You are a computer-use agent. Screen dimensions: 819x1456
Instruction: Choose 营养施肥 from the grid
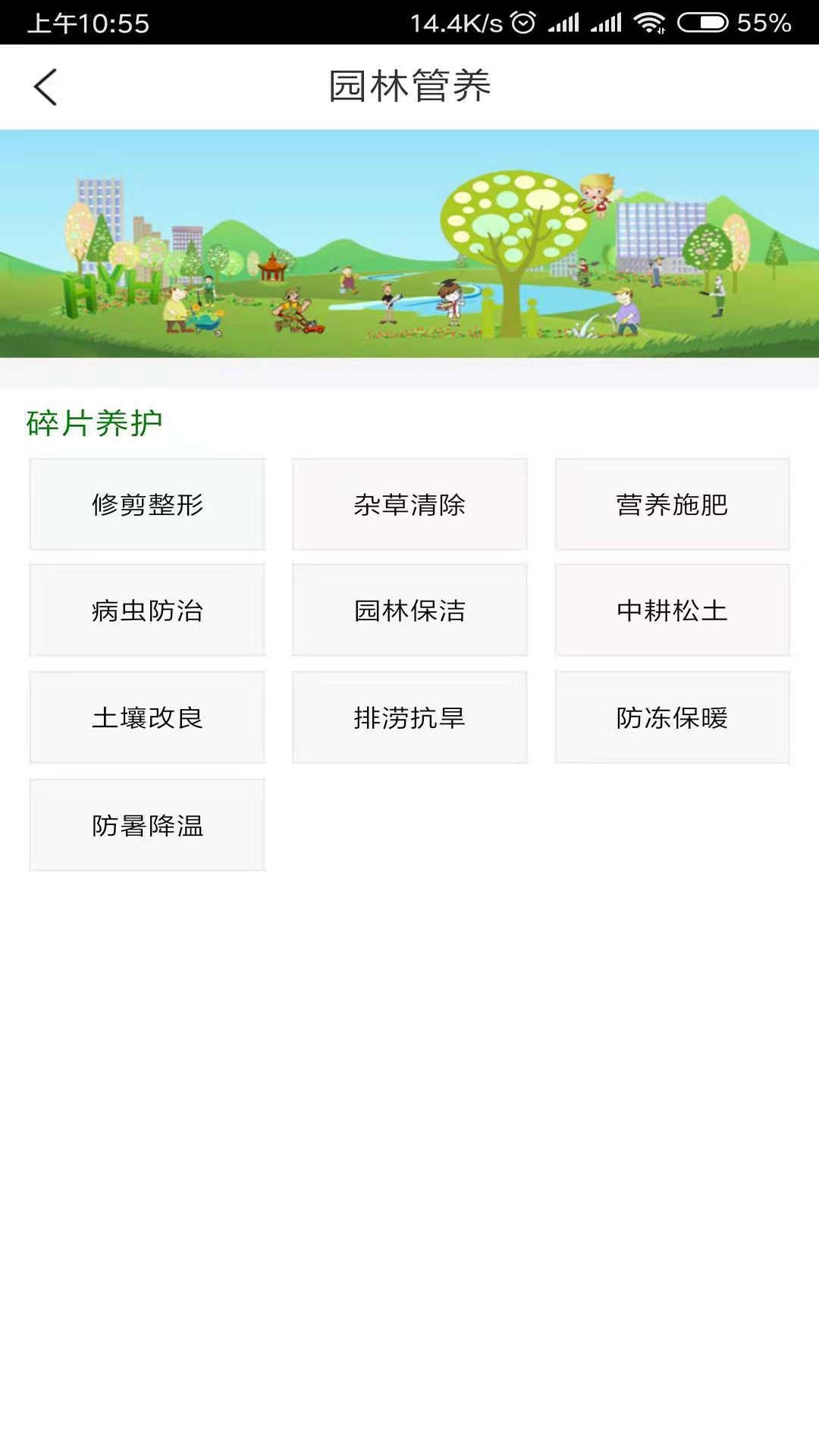click(673, 503)
